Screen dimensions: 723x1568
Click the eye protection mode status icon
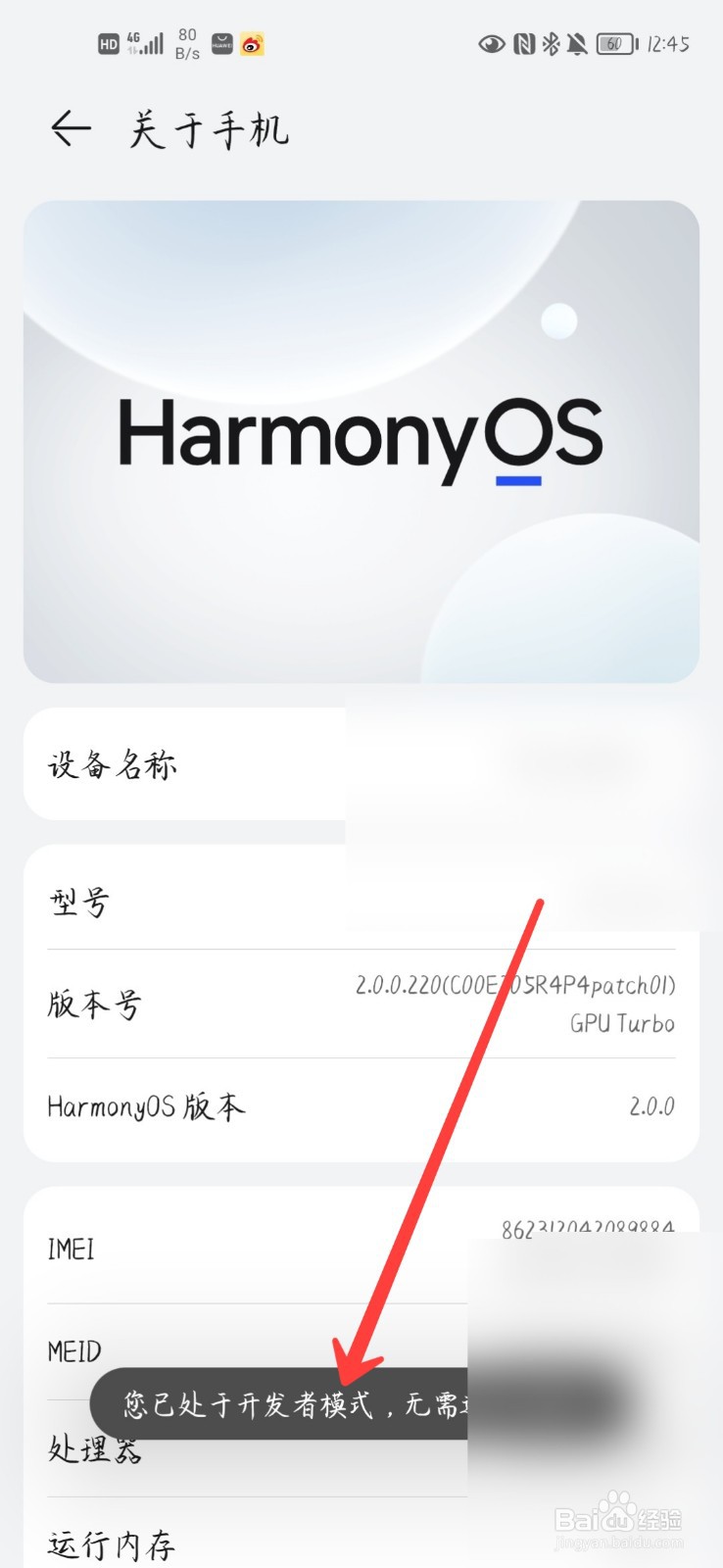pos(492,44)
